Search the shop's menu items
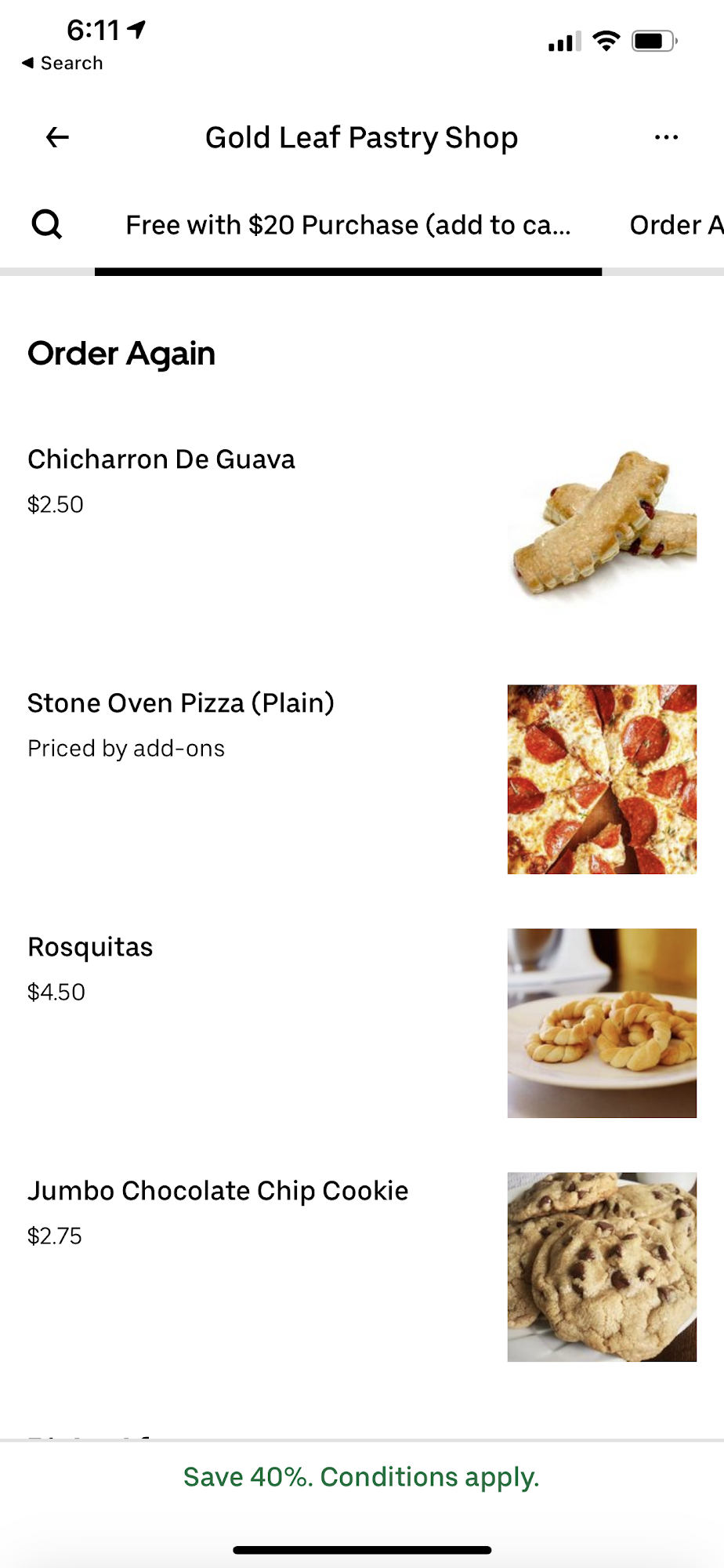724x1568 pixels. tap(47, 225)
